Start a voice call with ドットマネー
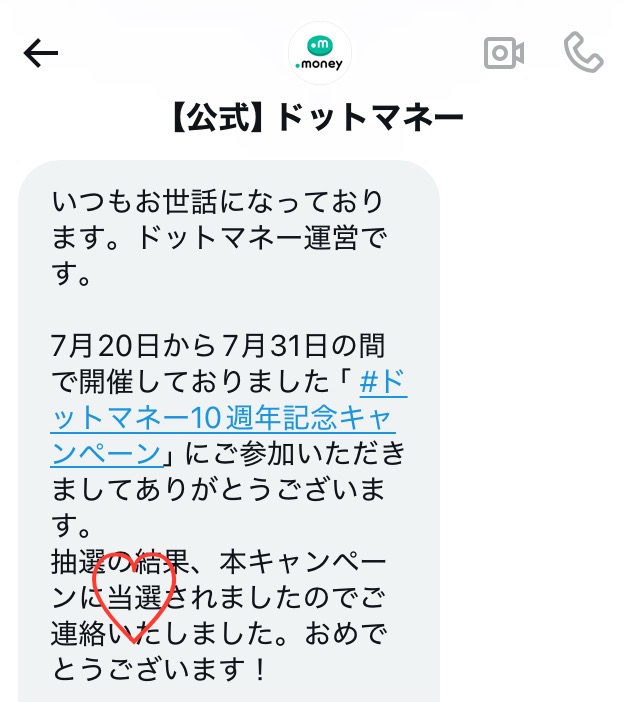The image size is (640, 702). [583, 52]
